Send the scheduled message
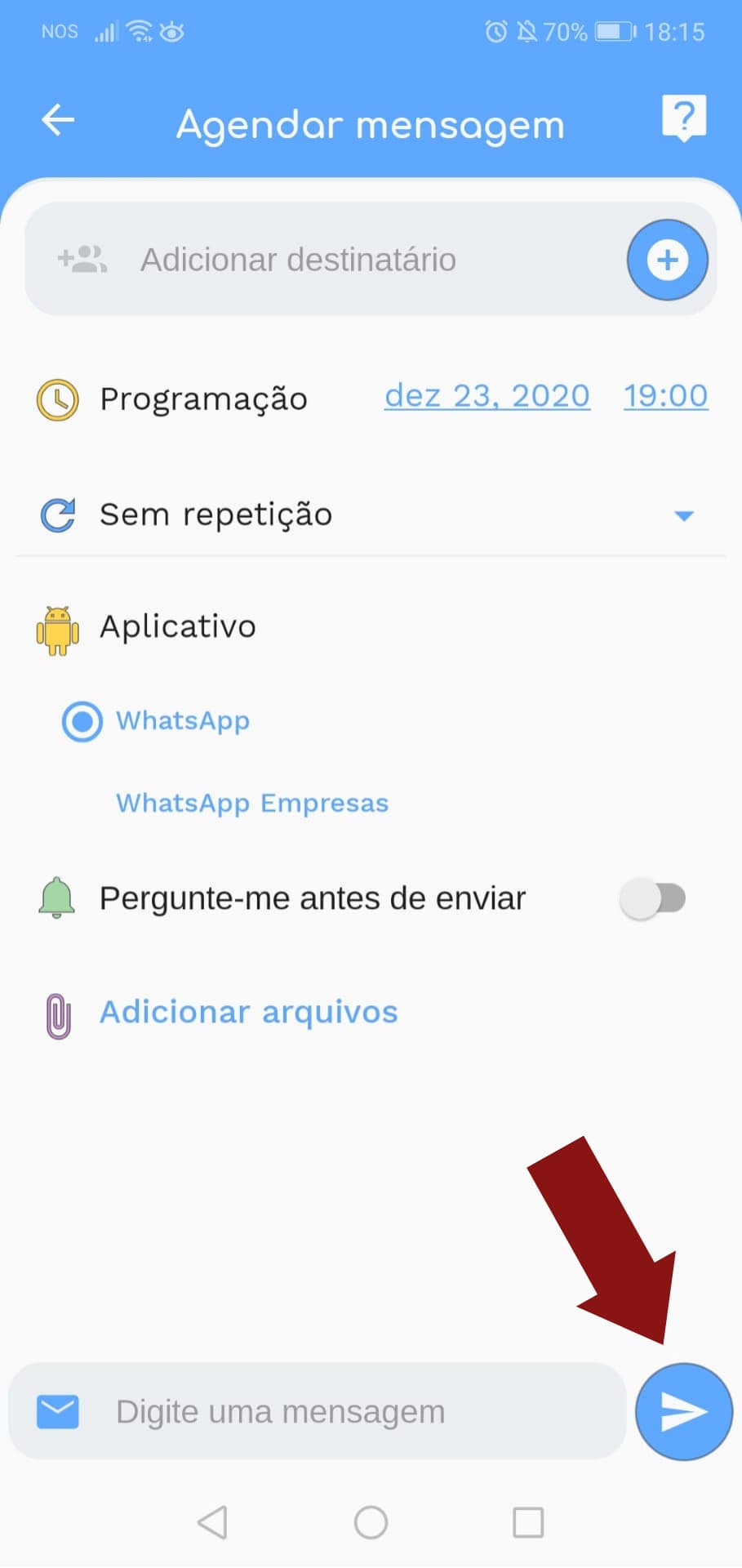Viewport: 742px width, 1568px height. pos(683,1411)
